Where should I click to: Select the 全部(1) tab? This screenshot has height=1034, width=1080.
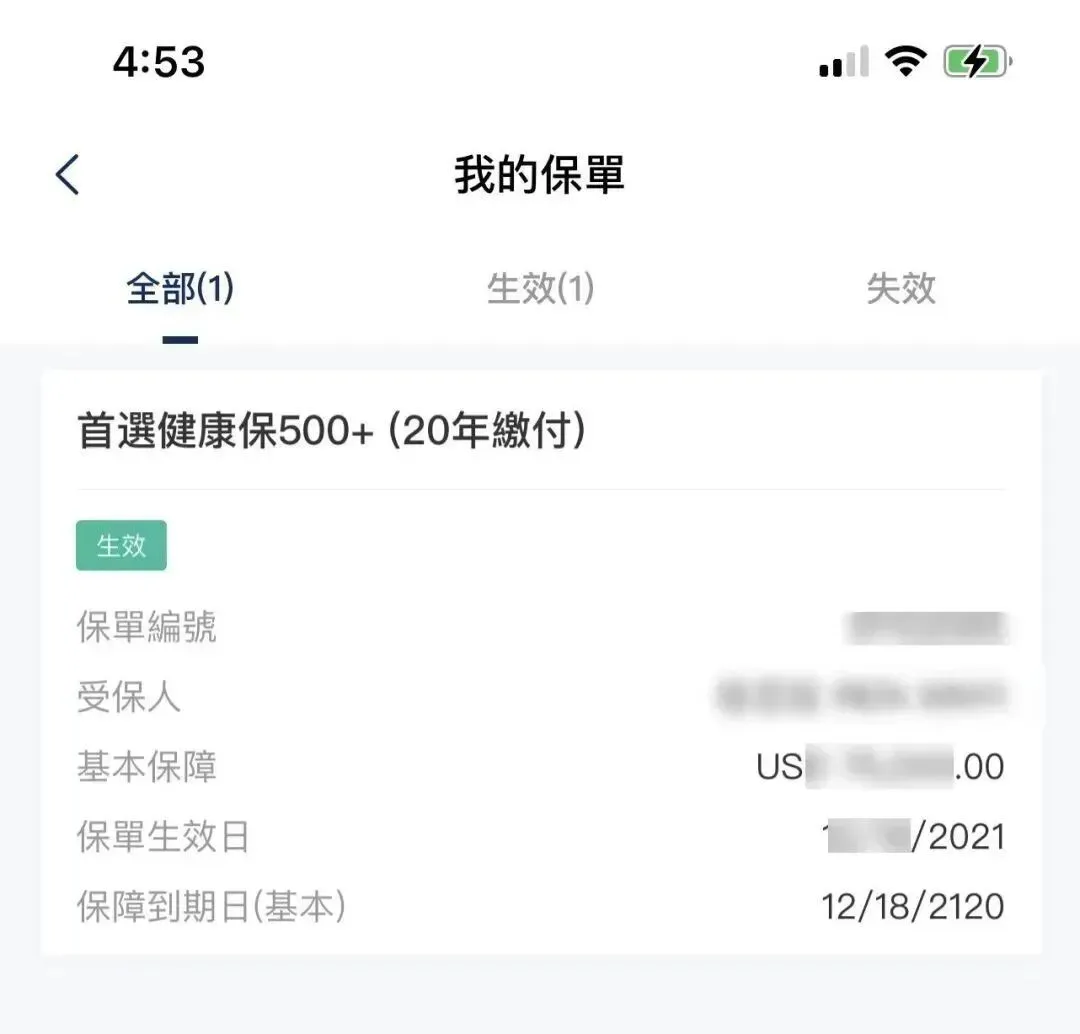(180, 288)
